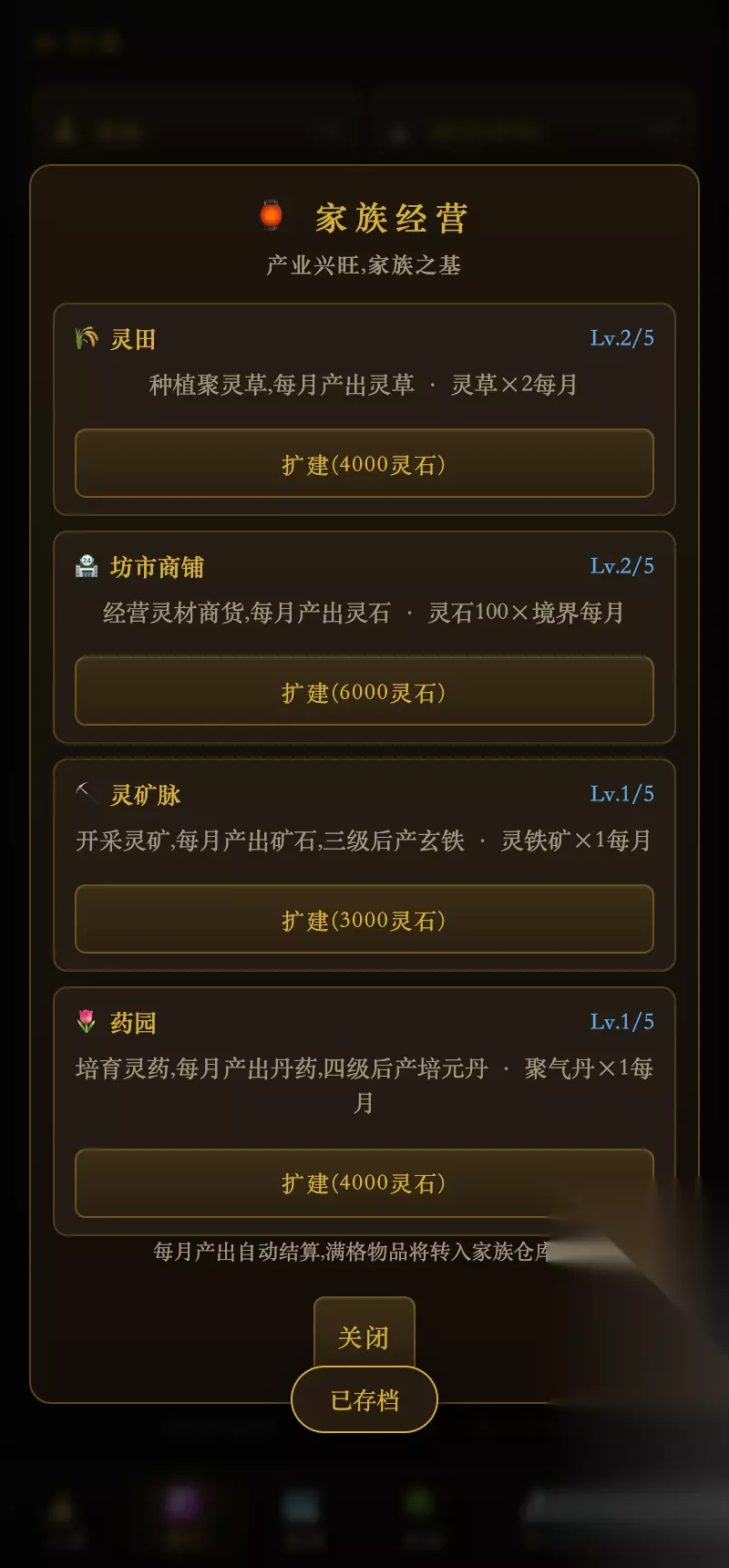Tap 扩建(3000灵石) under 灵矿脉

(x=364, y=919)
